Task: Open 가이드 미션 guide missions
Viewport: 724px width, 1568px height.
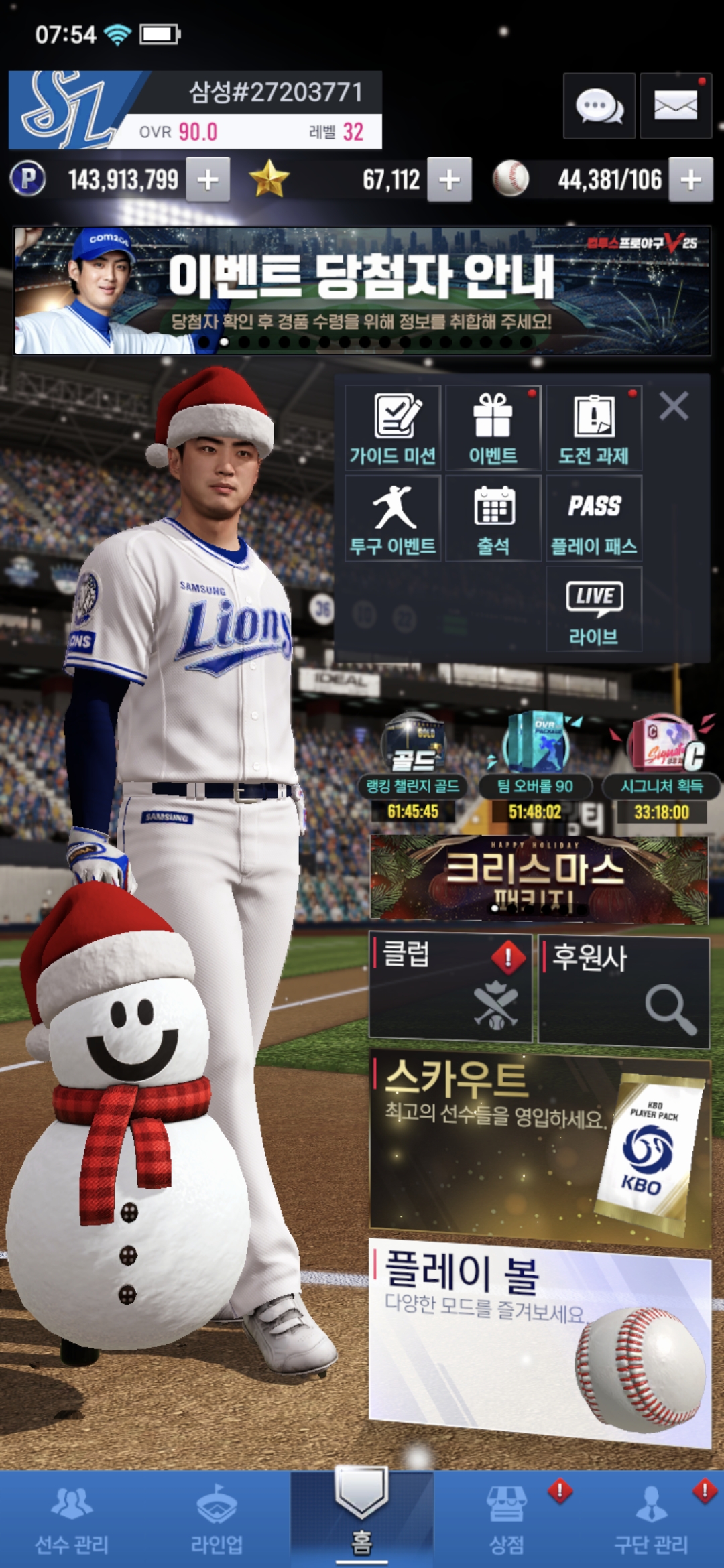Action: tap(393, 428)
